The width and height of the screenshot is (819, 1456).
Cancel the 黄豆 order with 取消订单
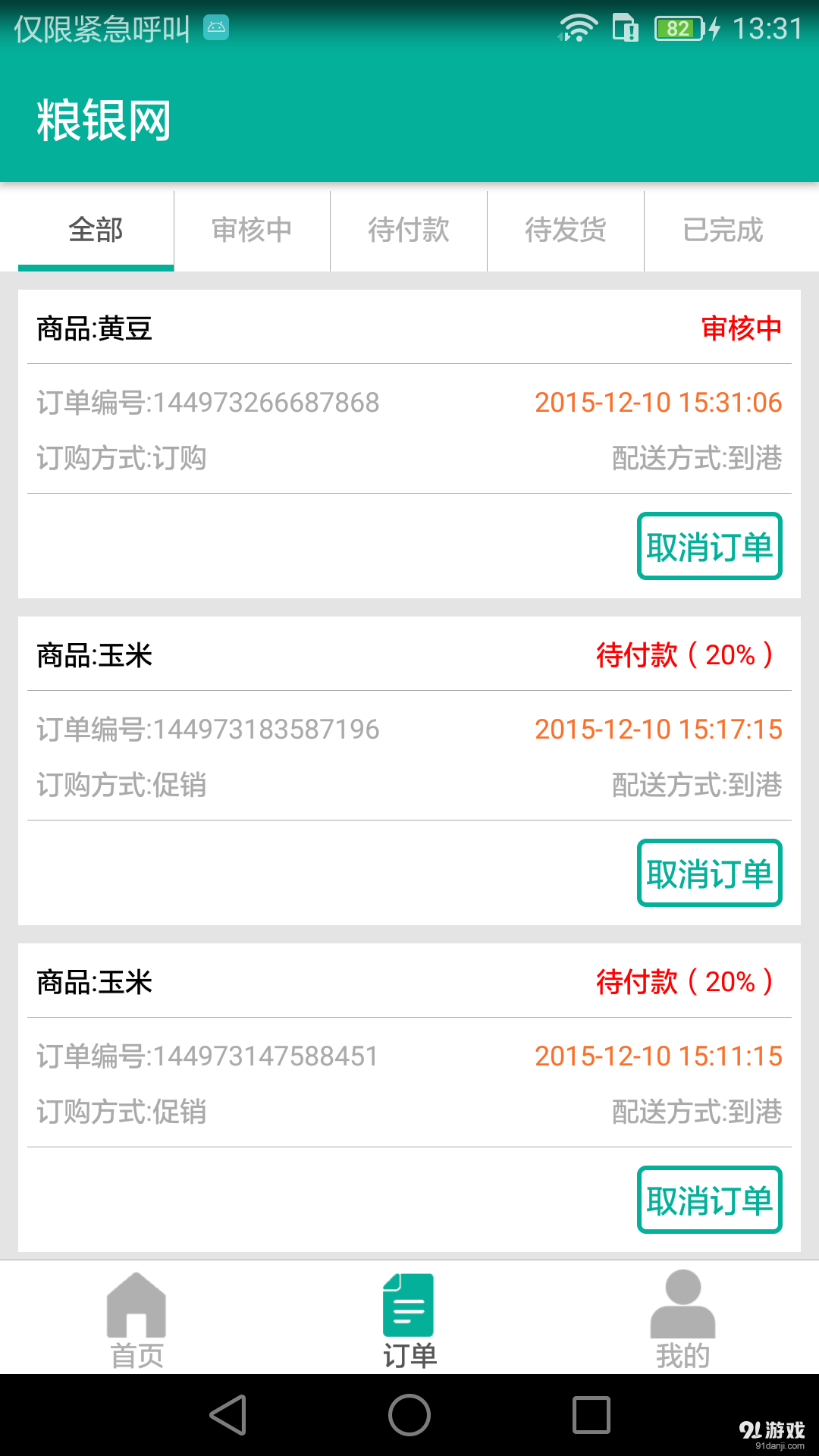point(709,546)
